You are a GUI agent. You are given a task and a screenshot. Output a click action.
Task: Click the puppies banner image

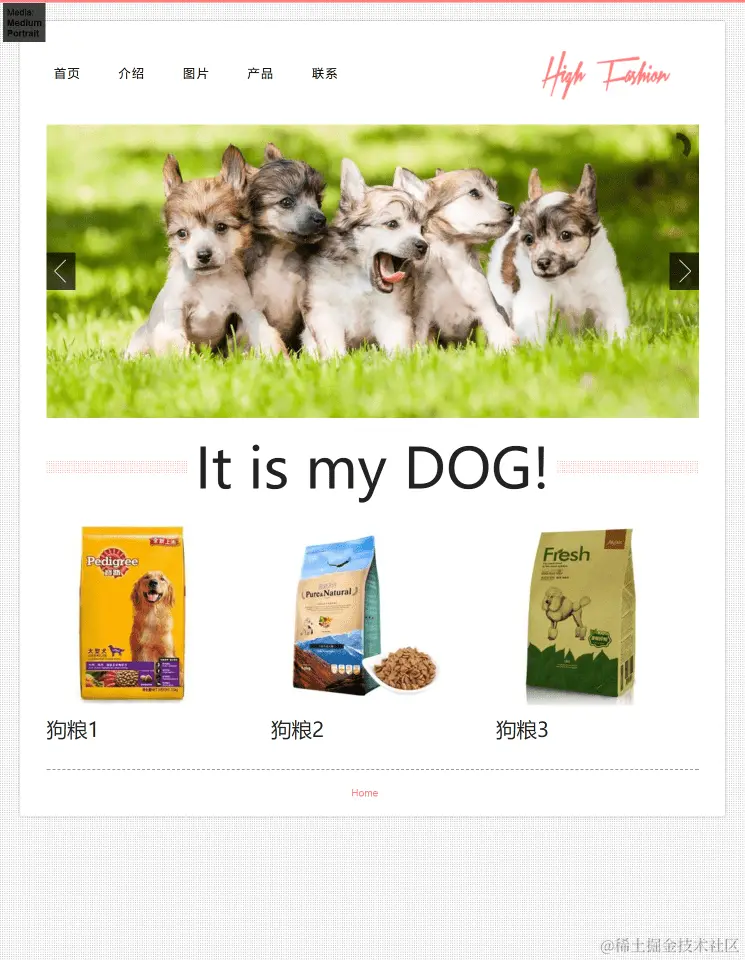click(372, 270)
